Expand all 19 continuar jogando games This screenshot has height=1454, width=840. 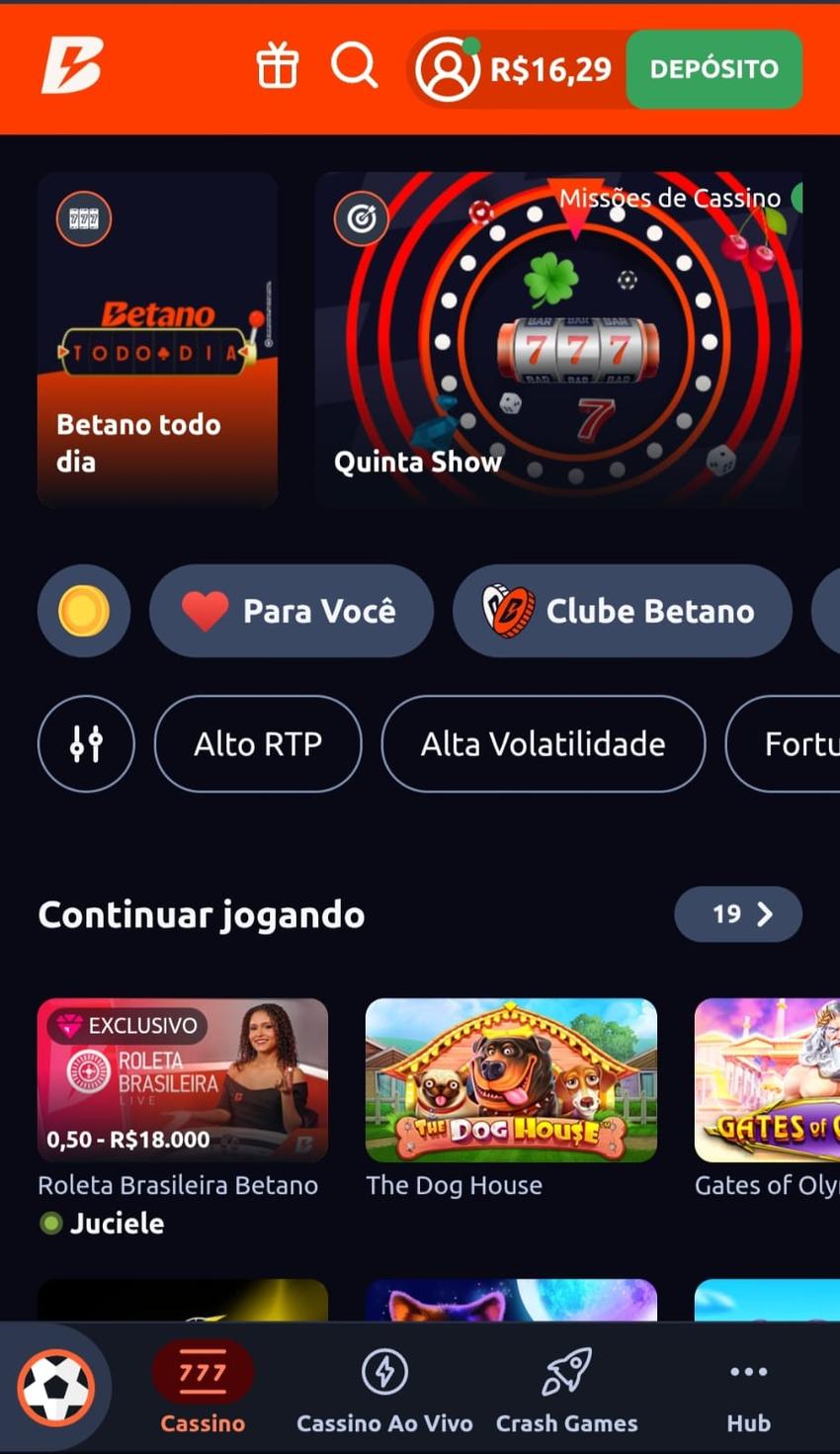737,914
